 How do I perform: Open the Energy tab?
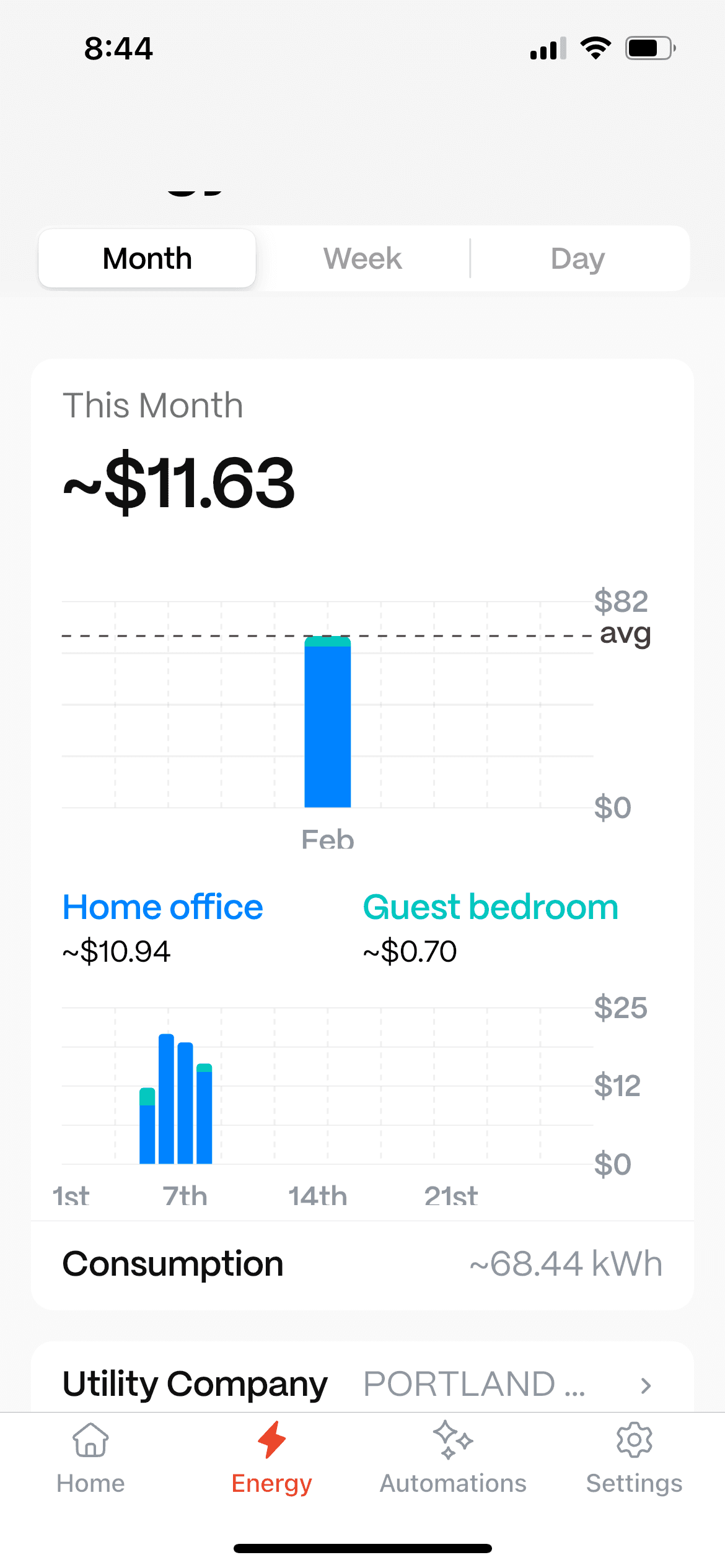271,1457
